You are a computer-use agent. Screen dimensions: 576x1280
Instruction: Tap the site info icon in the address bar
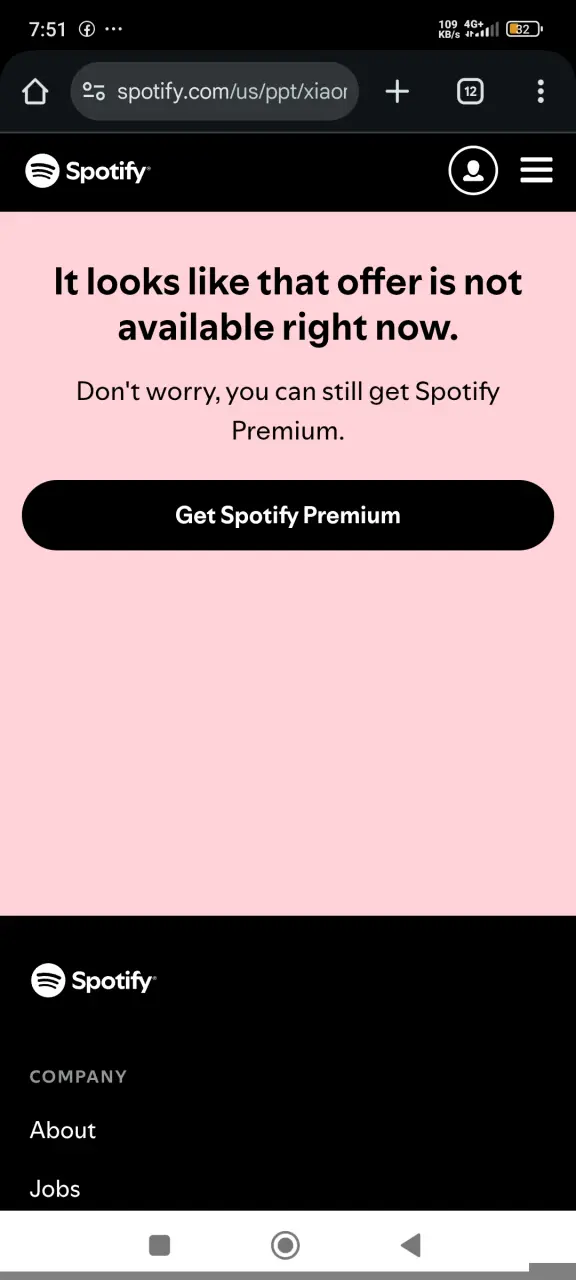pos(94,92)
